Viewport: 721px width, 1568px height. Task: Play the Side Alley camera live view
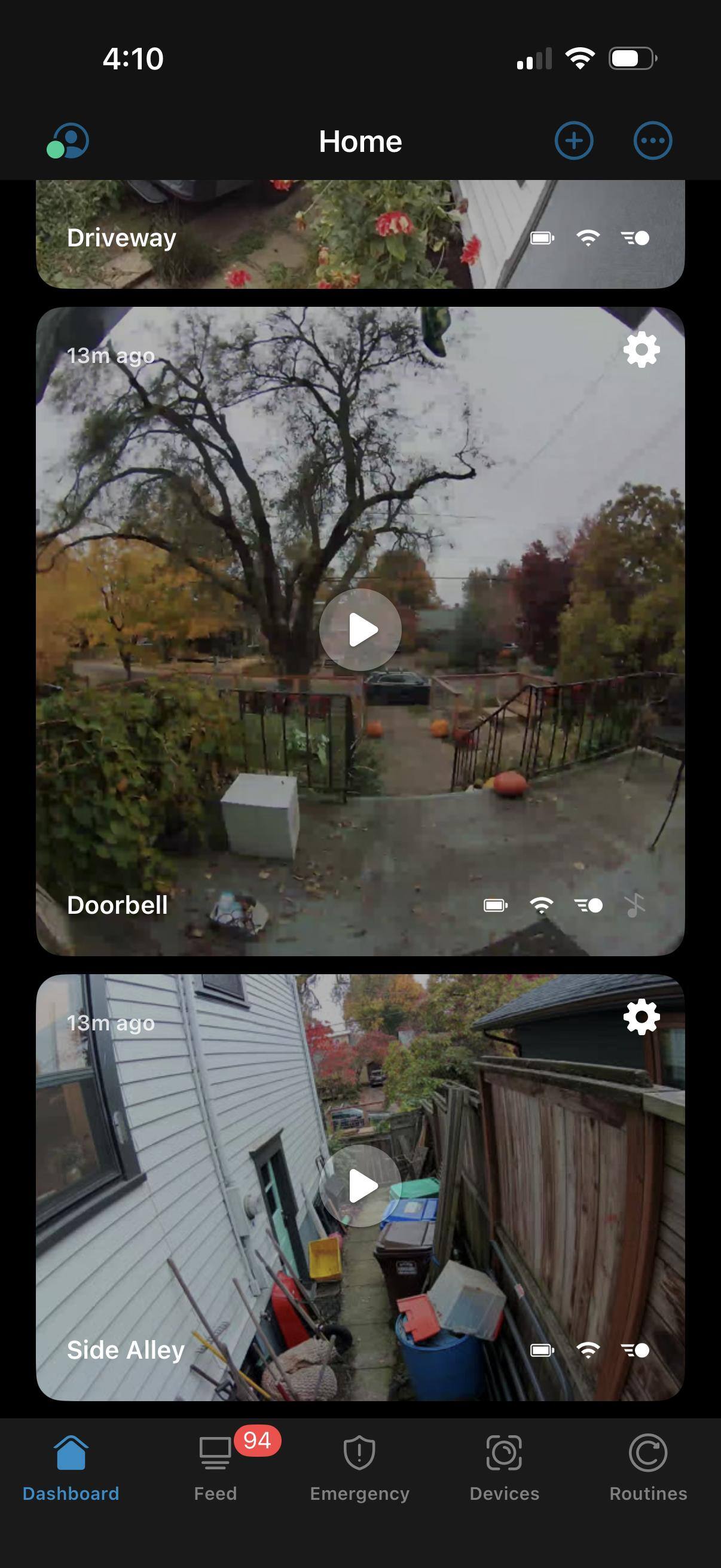point(360,1186)
